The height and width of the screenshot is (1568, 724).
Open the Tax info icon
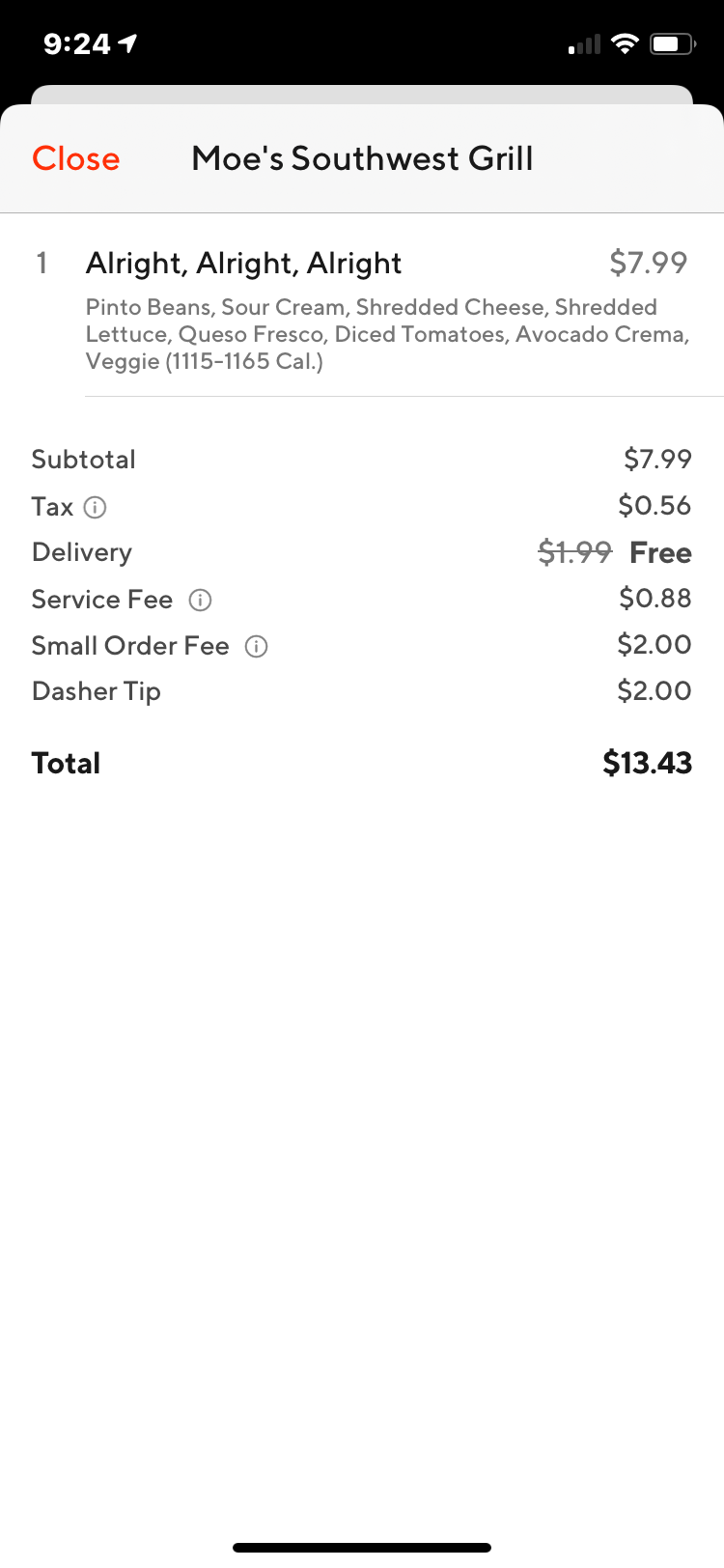click(x=95, y=507)
